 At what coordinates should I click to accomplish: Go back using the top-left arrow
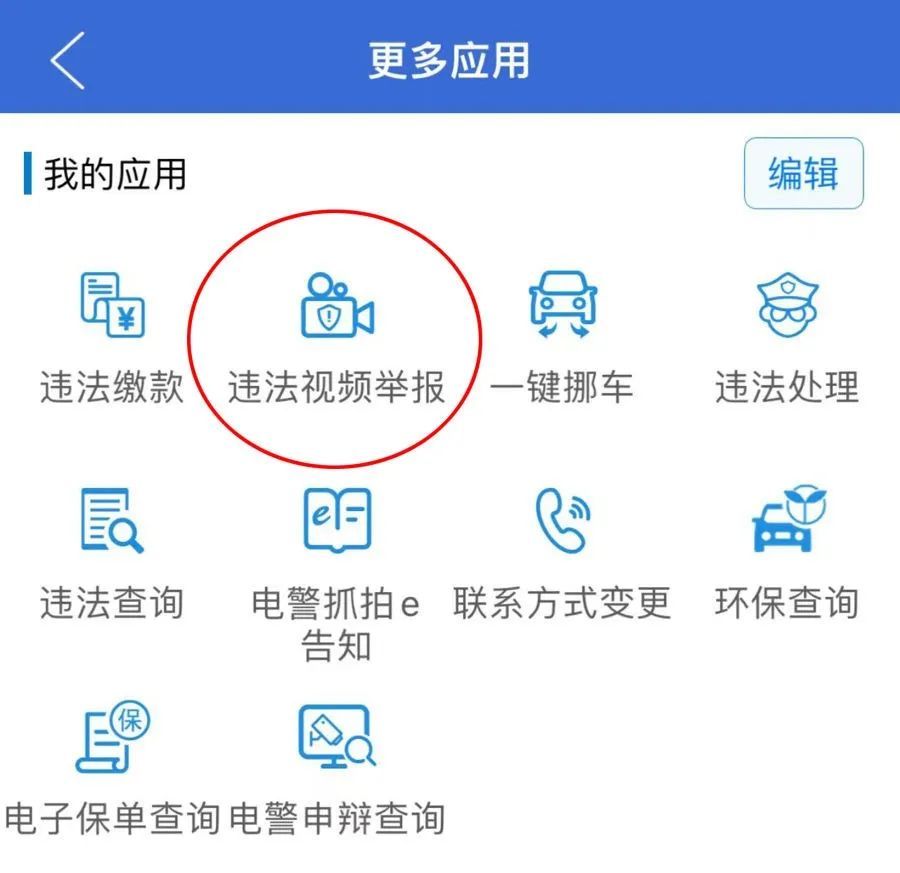click(68, 59)
